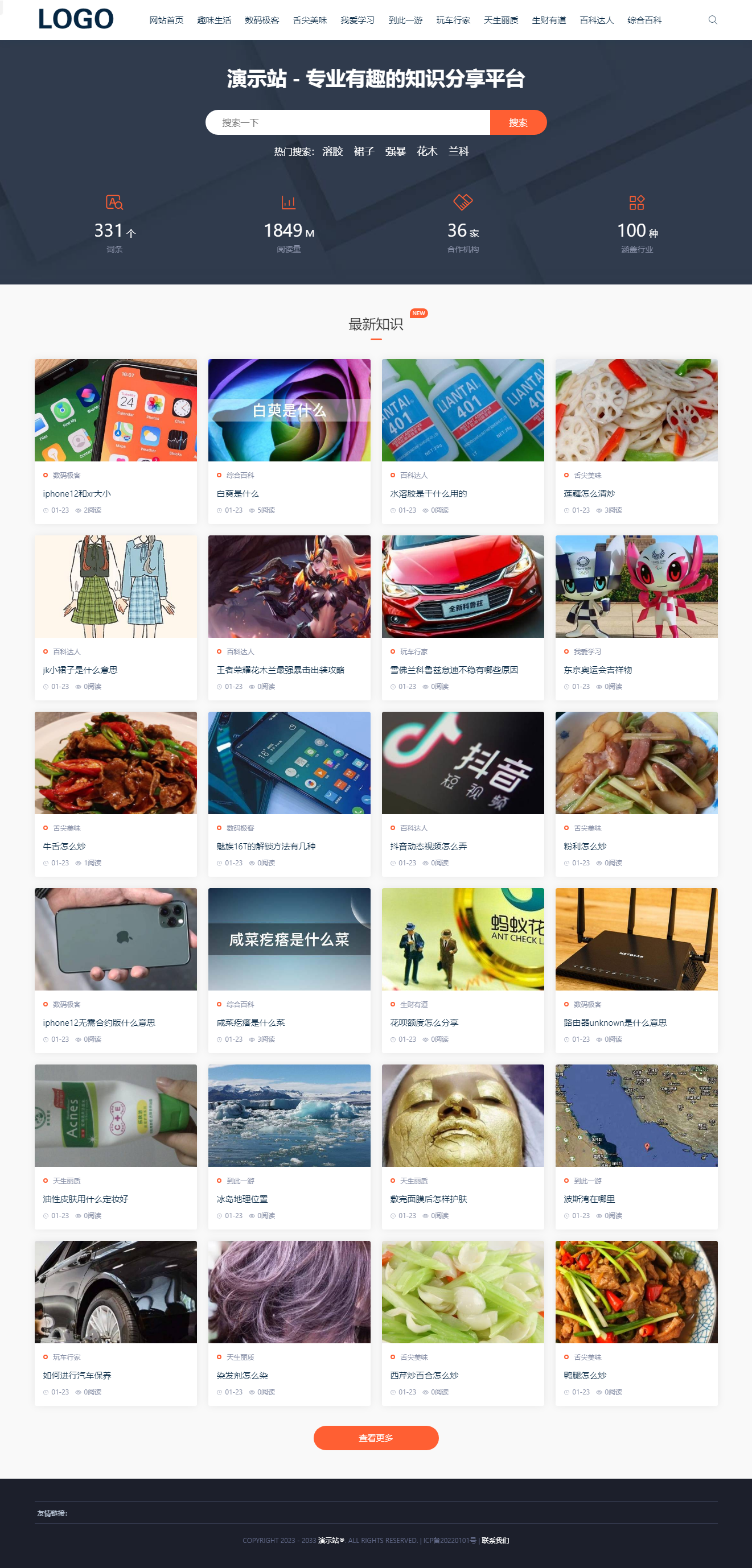Screen dimensions: 752x1568
Task: Switch to 数码极客 nav section
Action: click(262, 20)
